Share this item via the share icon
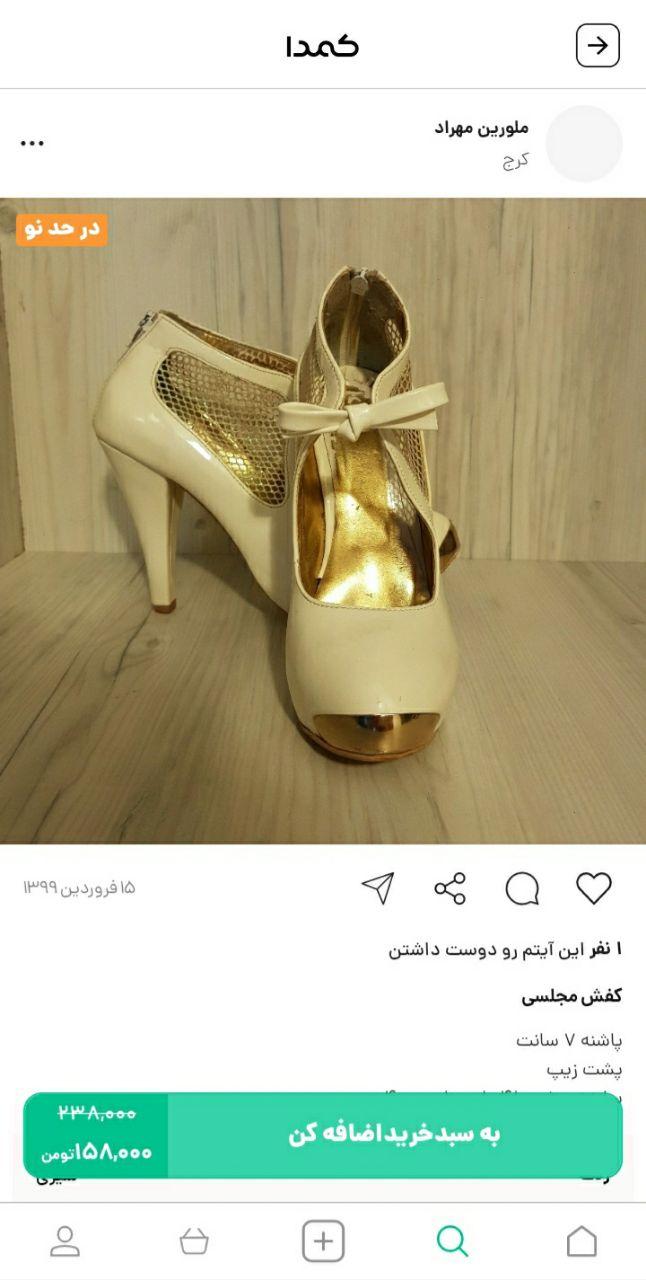Image resolution: width=646 pixels, height=1280 pixels. [x=450, y=888]
